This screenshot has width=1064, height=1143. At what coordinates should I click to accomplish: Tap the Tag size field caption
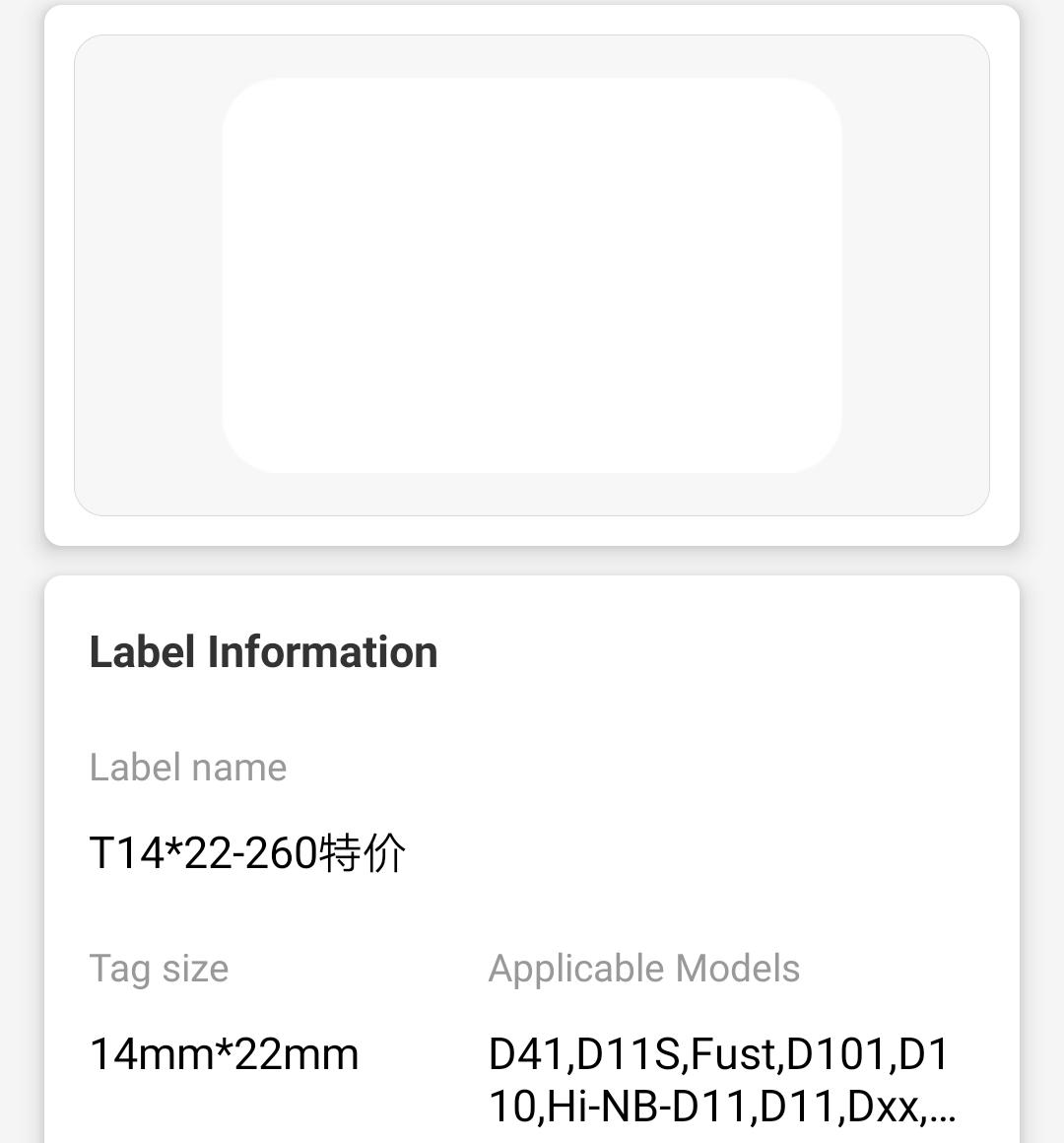(x=159, y=969)
